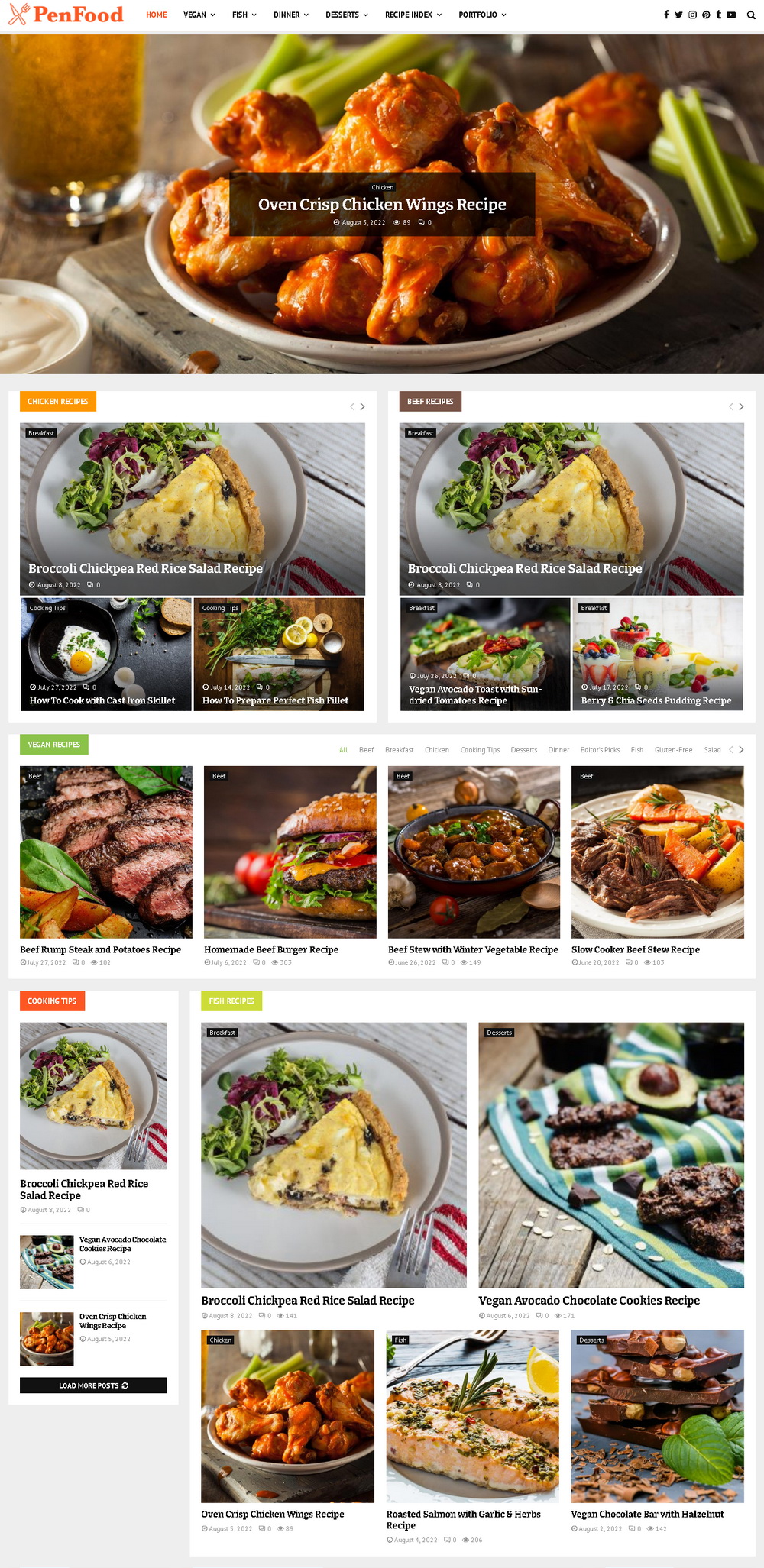This screenshot has width=764, height=1568.
Task: Open Oven Crisp Chicken Wings hero post
Action: click(x=382, y=205)
